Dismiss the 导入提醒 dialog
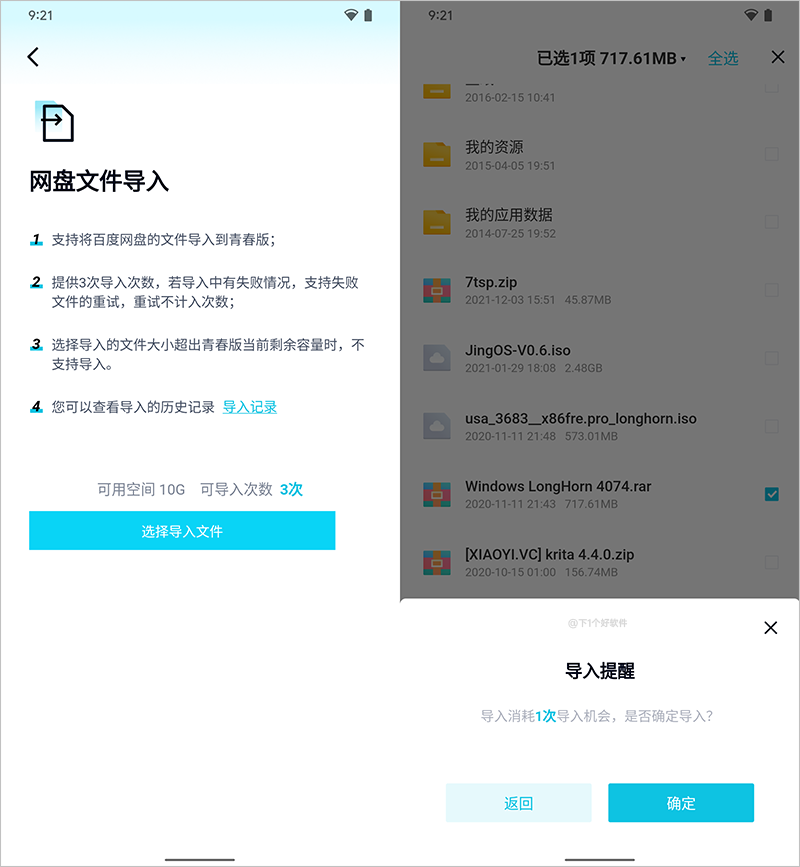This screenshot has width=800, height=867. tap(770, 628)
